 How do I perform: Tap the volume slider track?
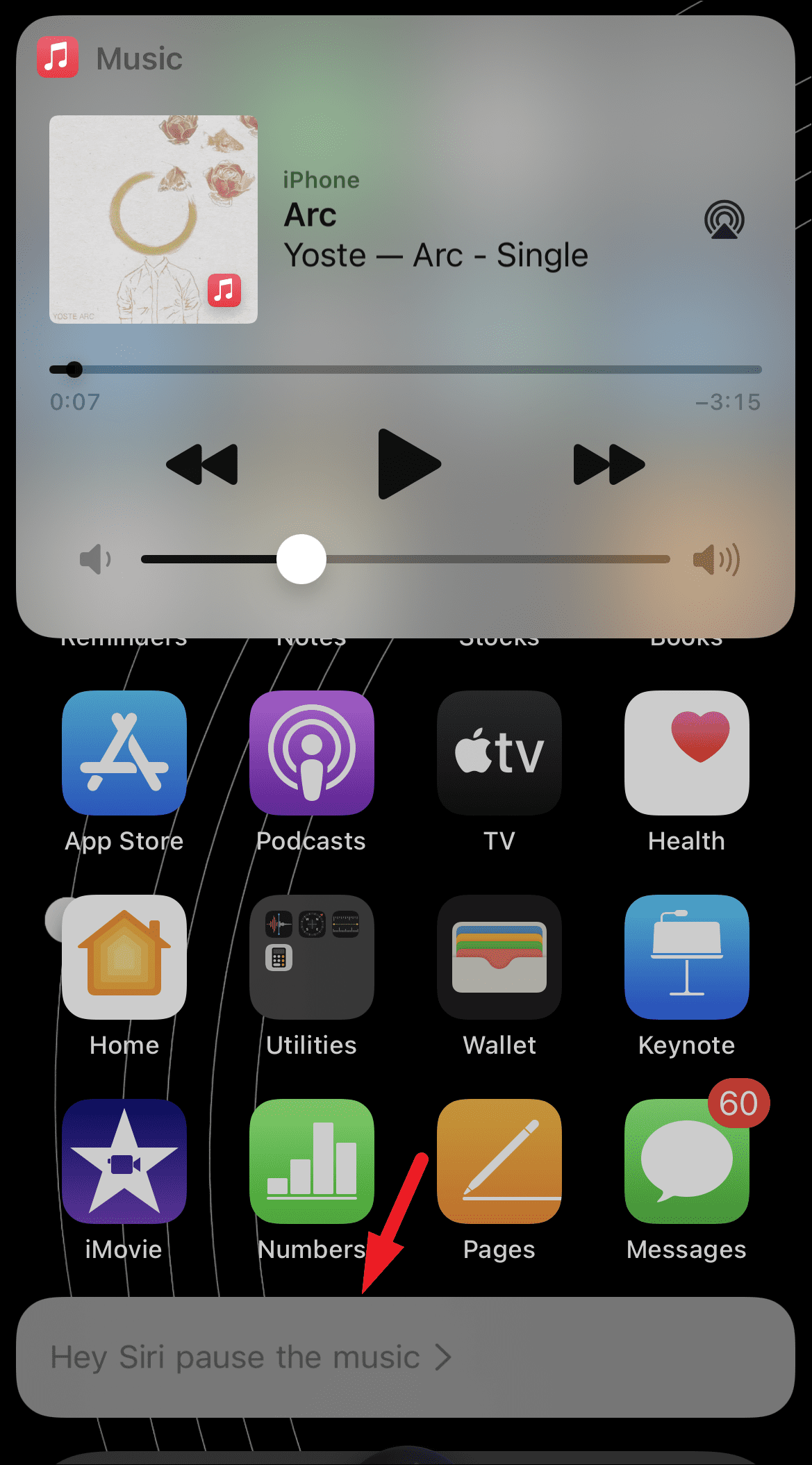[x=486, y=559]
